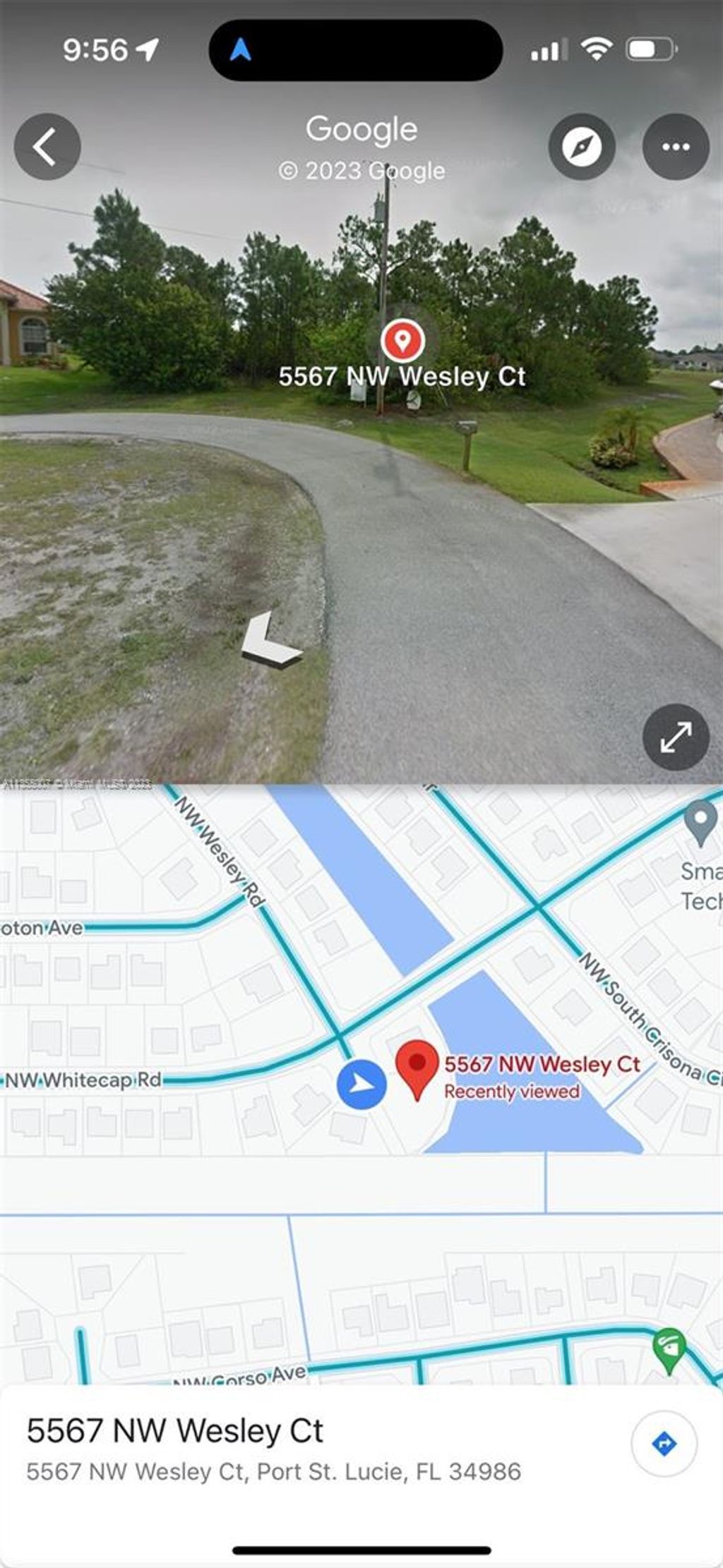Tap the Google copyright watermark

tap(361, 170)
